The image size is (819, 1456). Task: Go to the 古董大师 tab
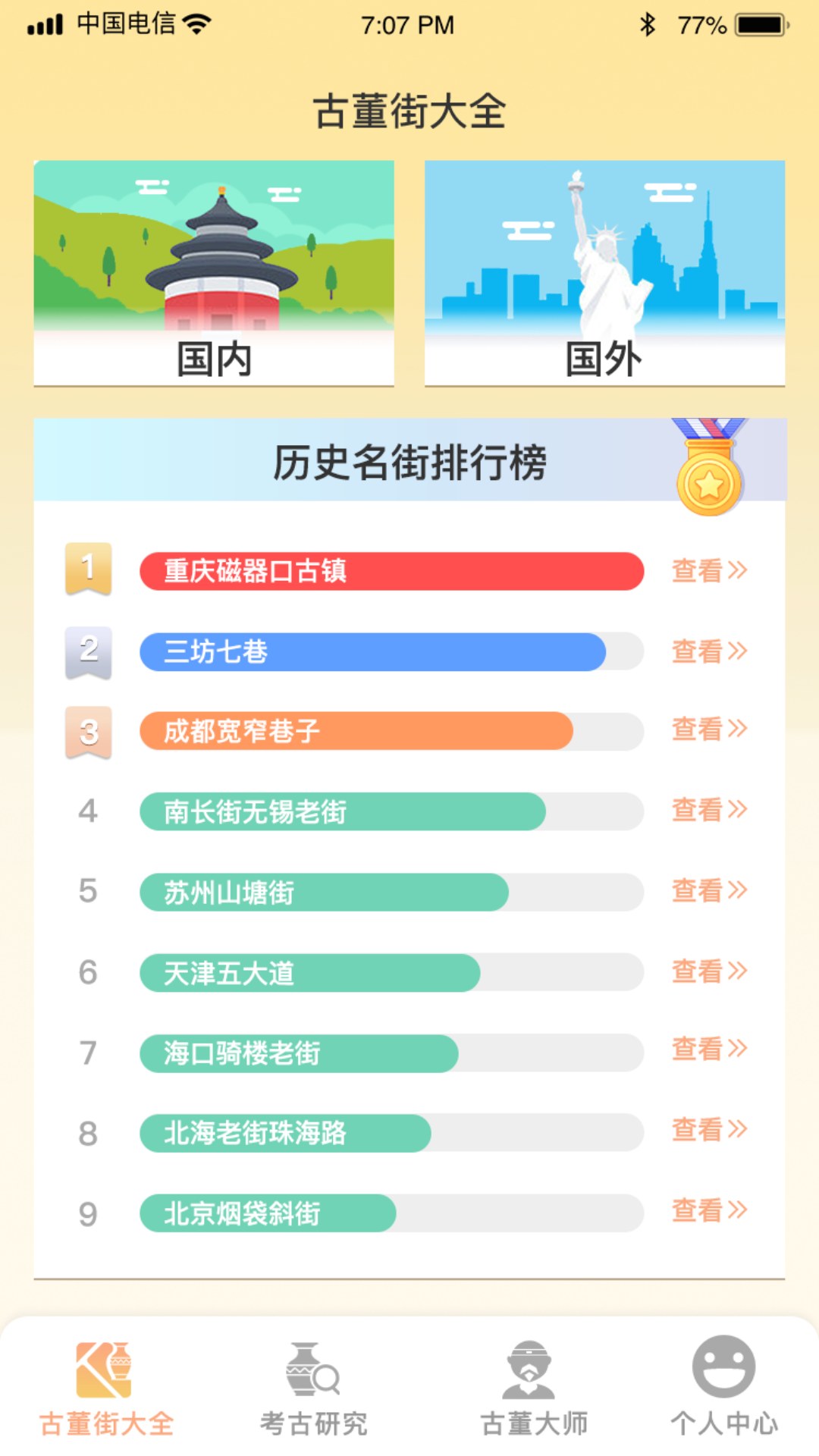[533, 1389]
